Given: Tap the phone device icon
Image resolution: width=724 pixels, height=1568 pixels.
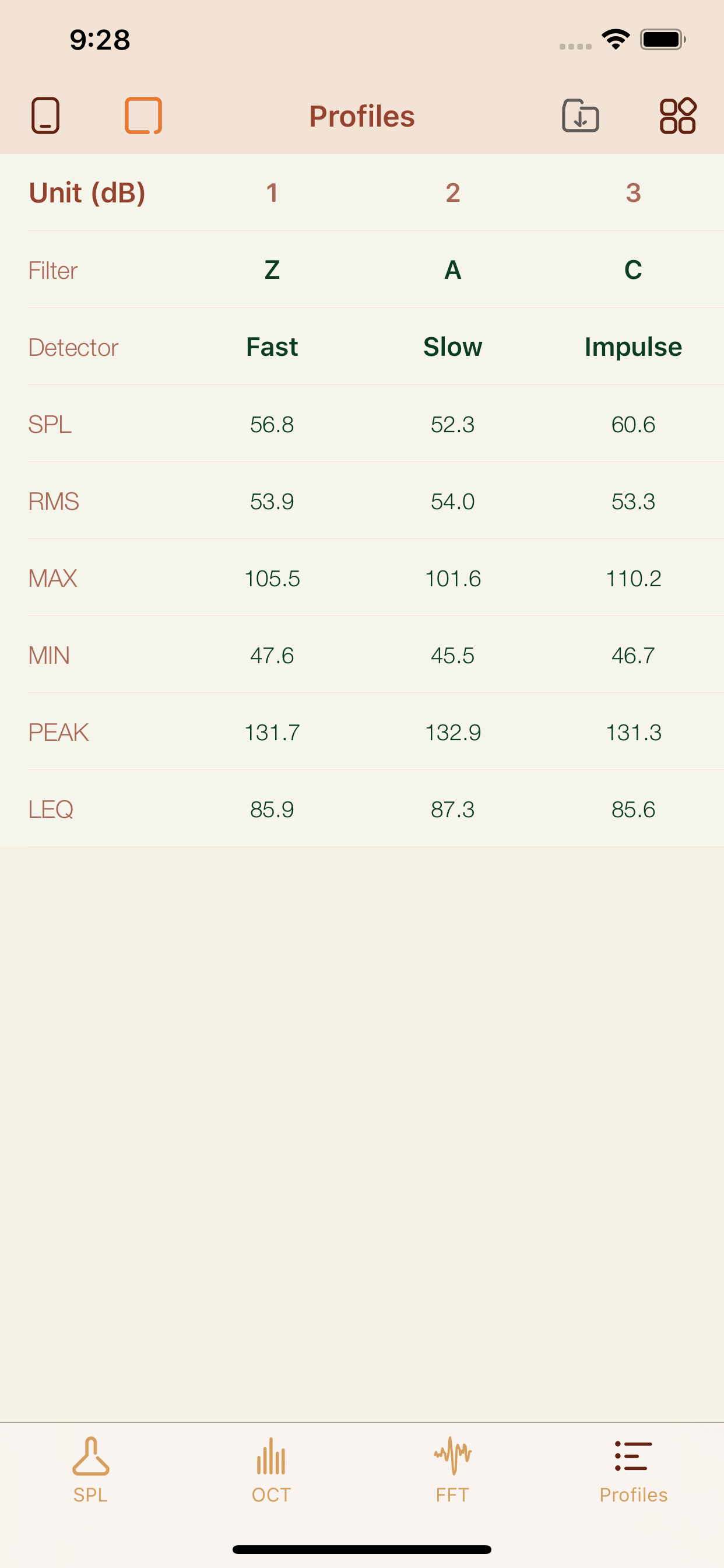Looking at the screenshot, I should [x=45, y=116].
